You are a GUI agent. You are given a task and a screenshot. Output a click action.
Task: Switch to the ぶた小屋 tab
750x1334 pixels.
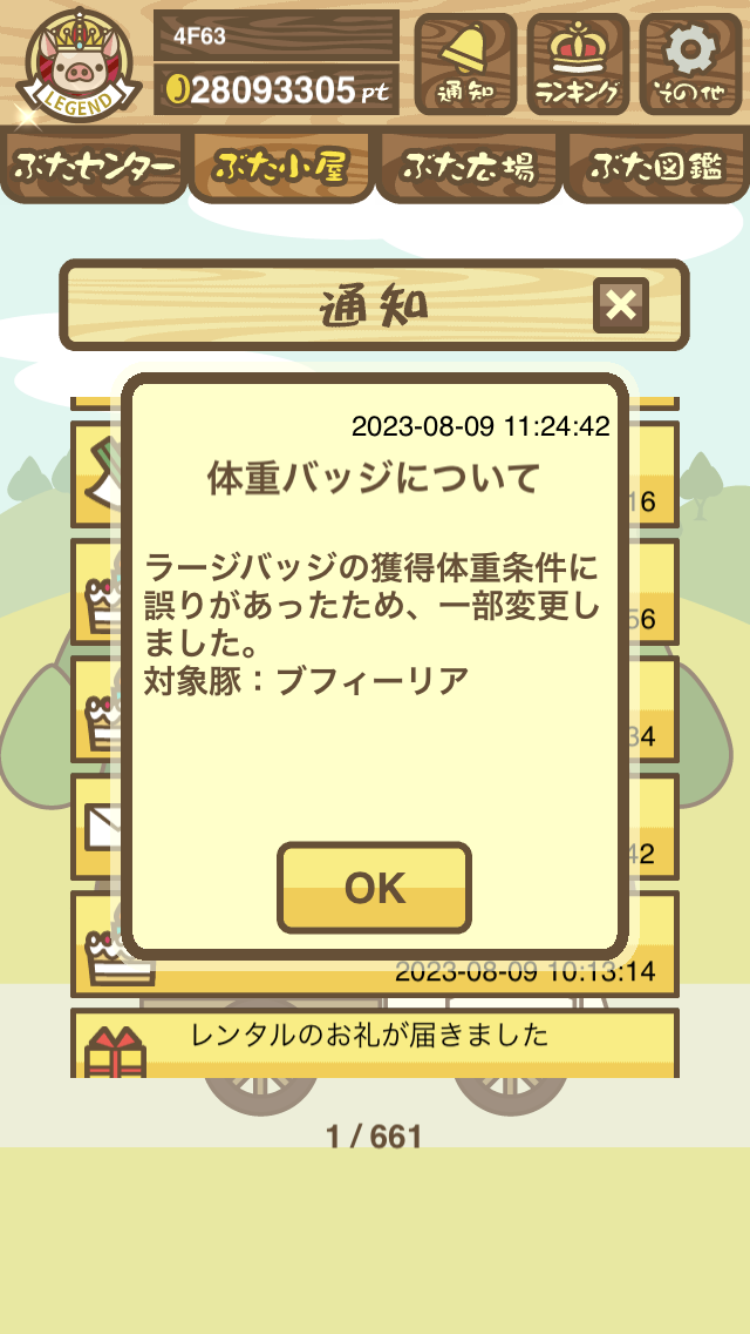pos(281,166)
